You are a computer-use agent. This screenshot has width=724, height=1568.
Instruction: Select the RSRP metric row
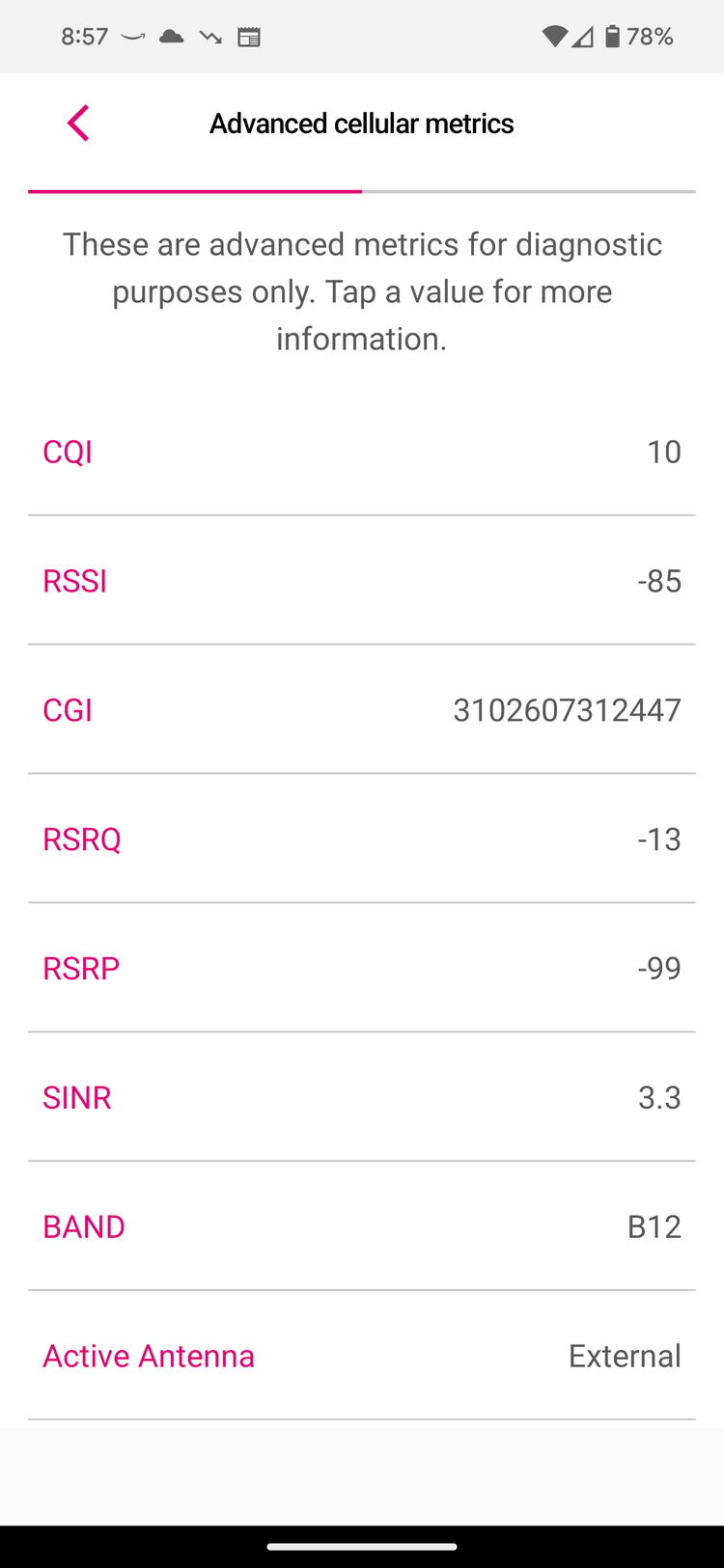tap(362, 969)
